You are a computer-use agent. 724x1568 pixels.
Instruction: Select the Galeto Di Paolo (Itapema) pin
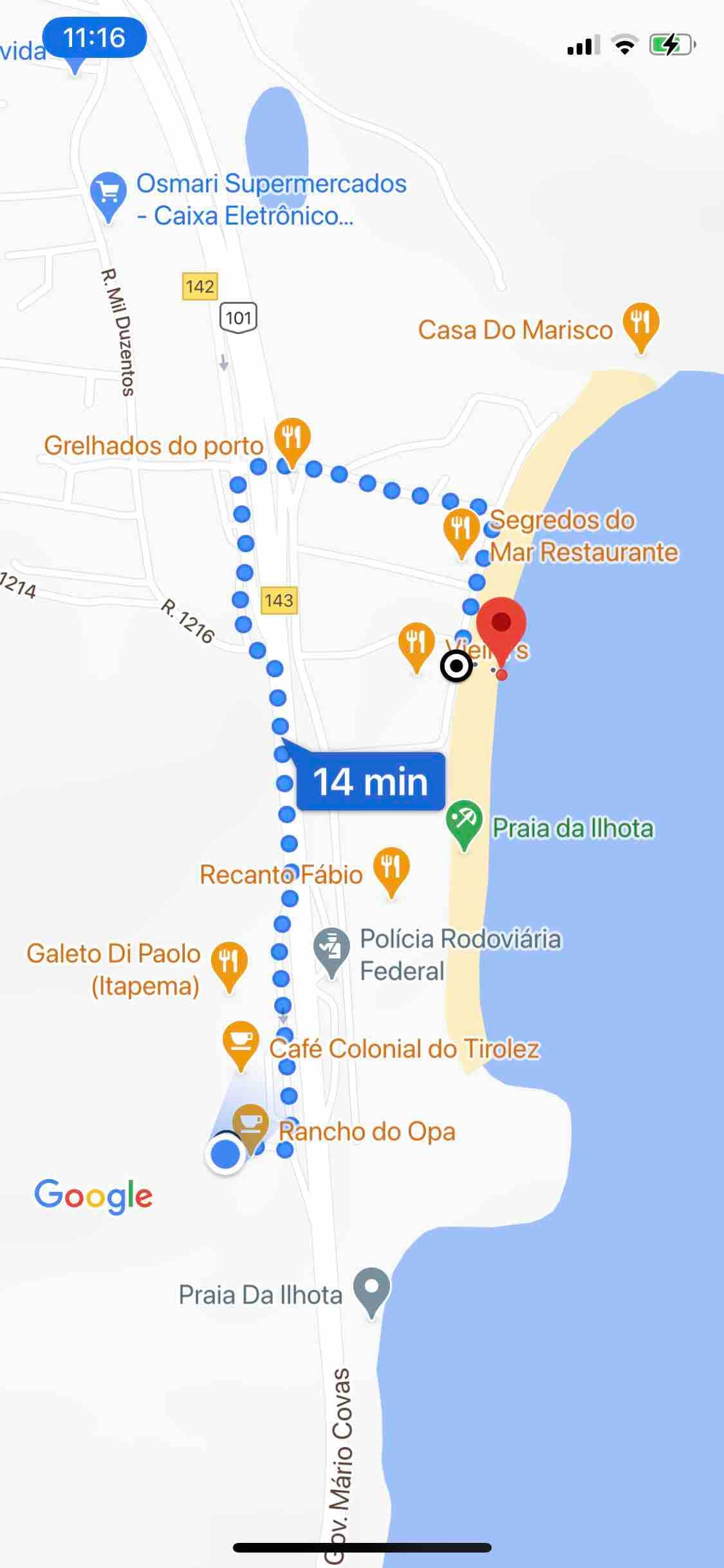(229, 964)
